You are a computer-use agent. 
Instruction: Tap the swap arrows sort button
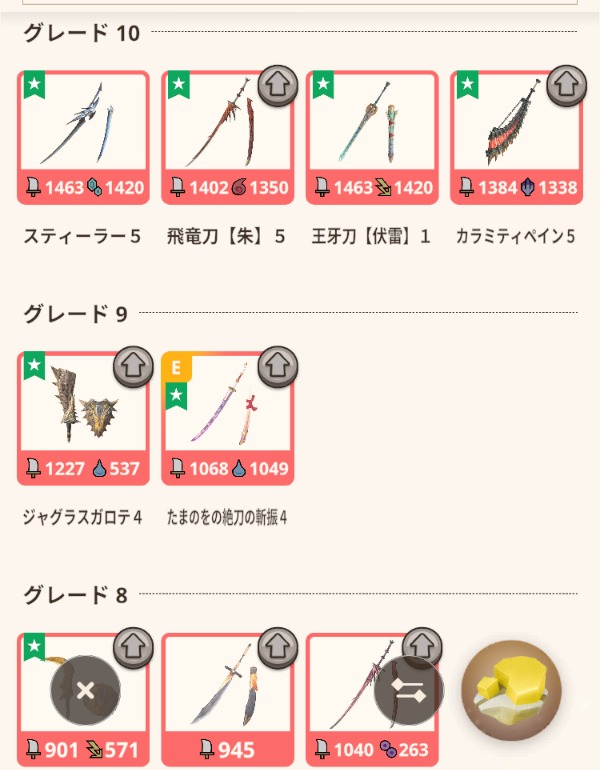pos(409,690)
